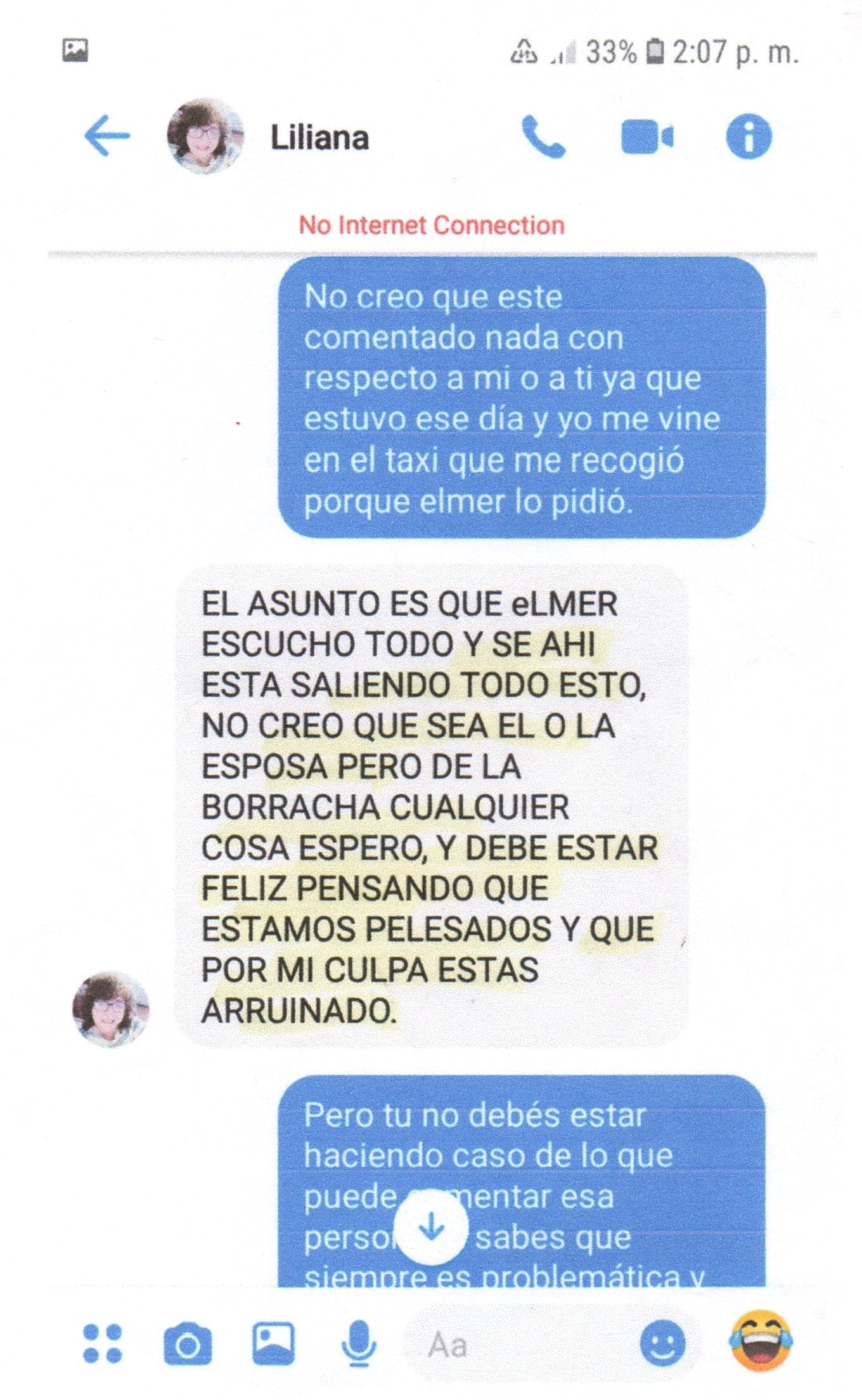862x1400 pixels.
Task: Start a voice call with Liliana
Action: pyautogui.click(x=543, y=136)
